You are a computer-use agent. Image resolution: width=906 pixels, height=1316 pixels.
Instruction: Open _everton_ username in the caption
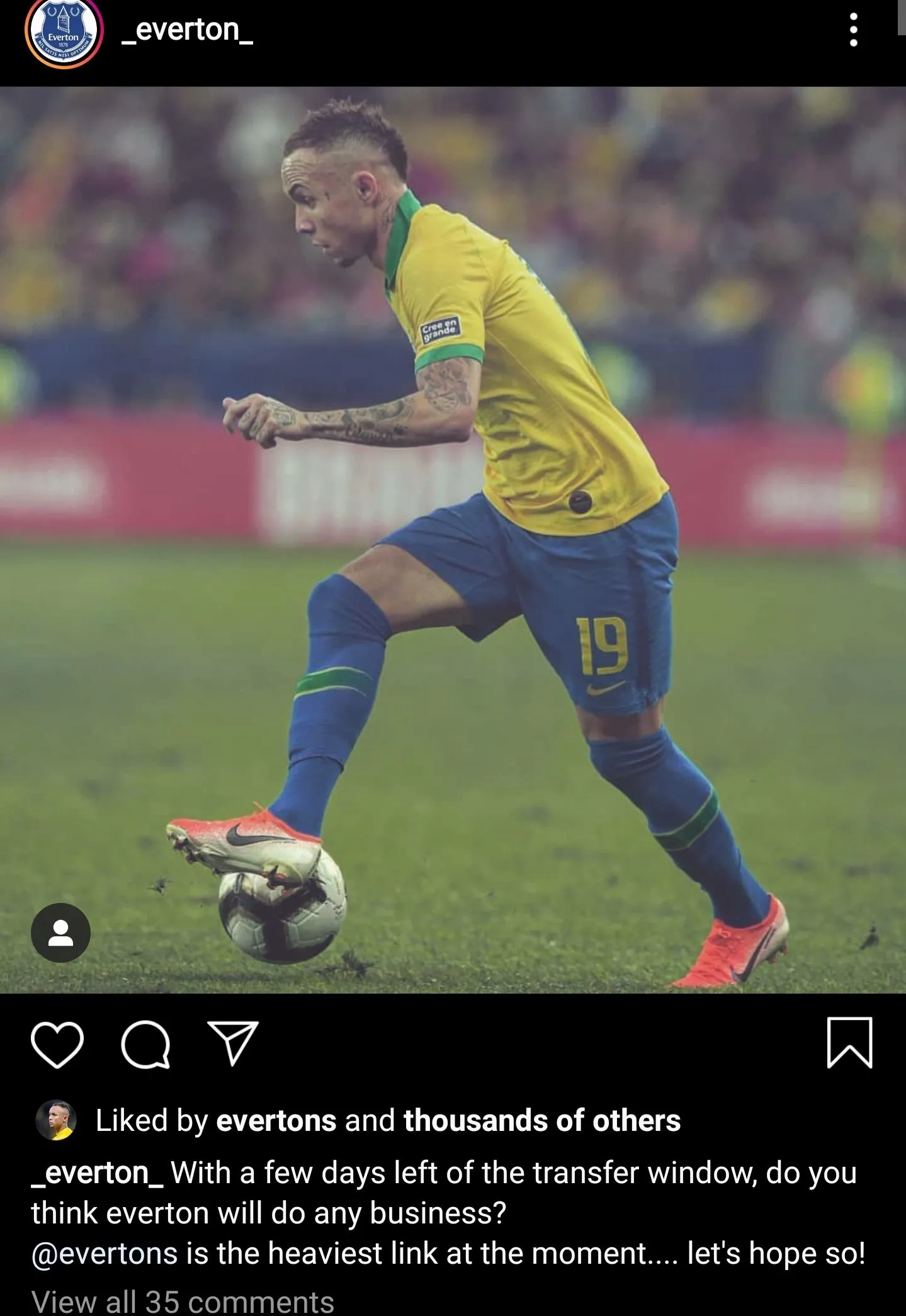[x=98, y=1174]
